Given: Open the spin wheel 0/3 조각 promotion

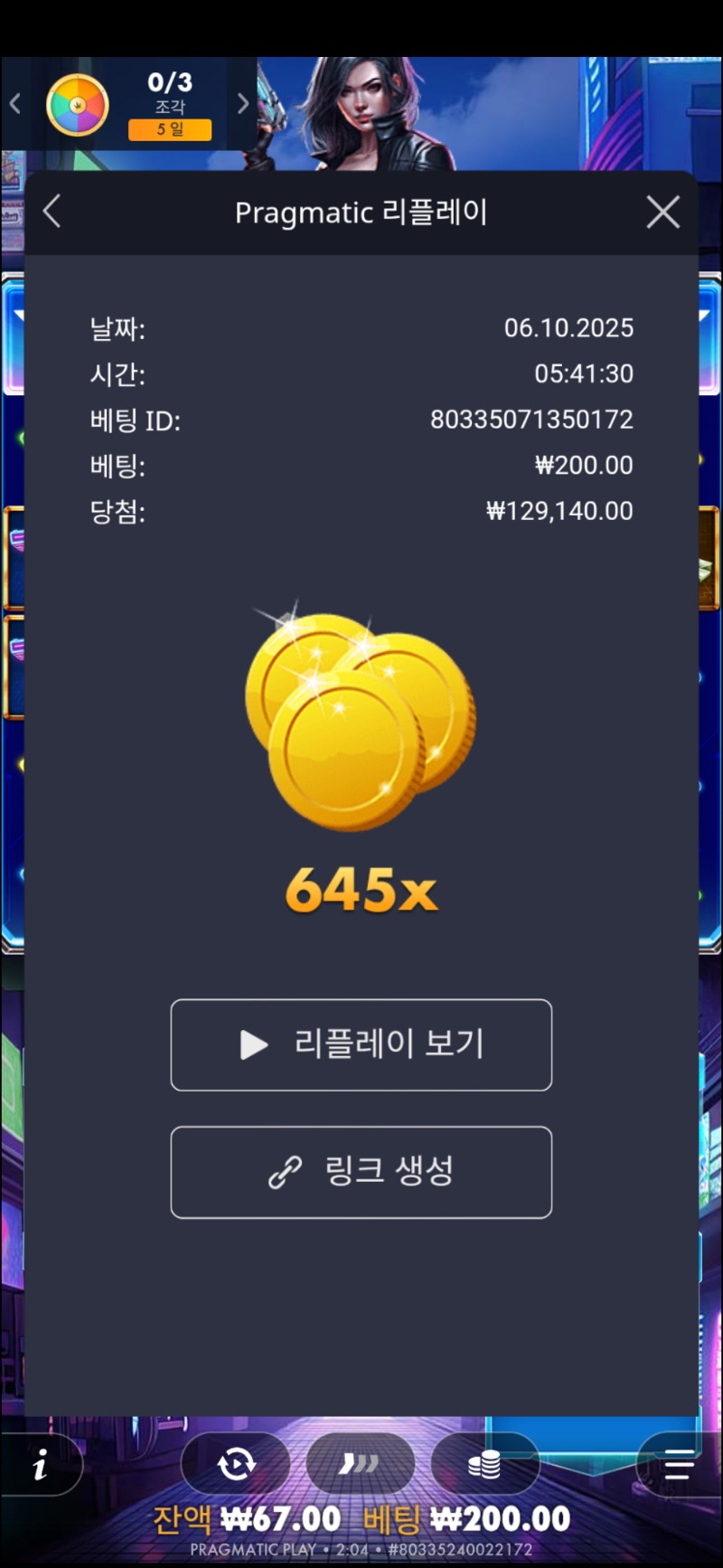Looking at the screenshot, I should click(78, 106).
